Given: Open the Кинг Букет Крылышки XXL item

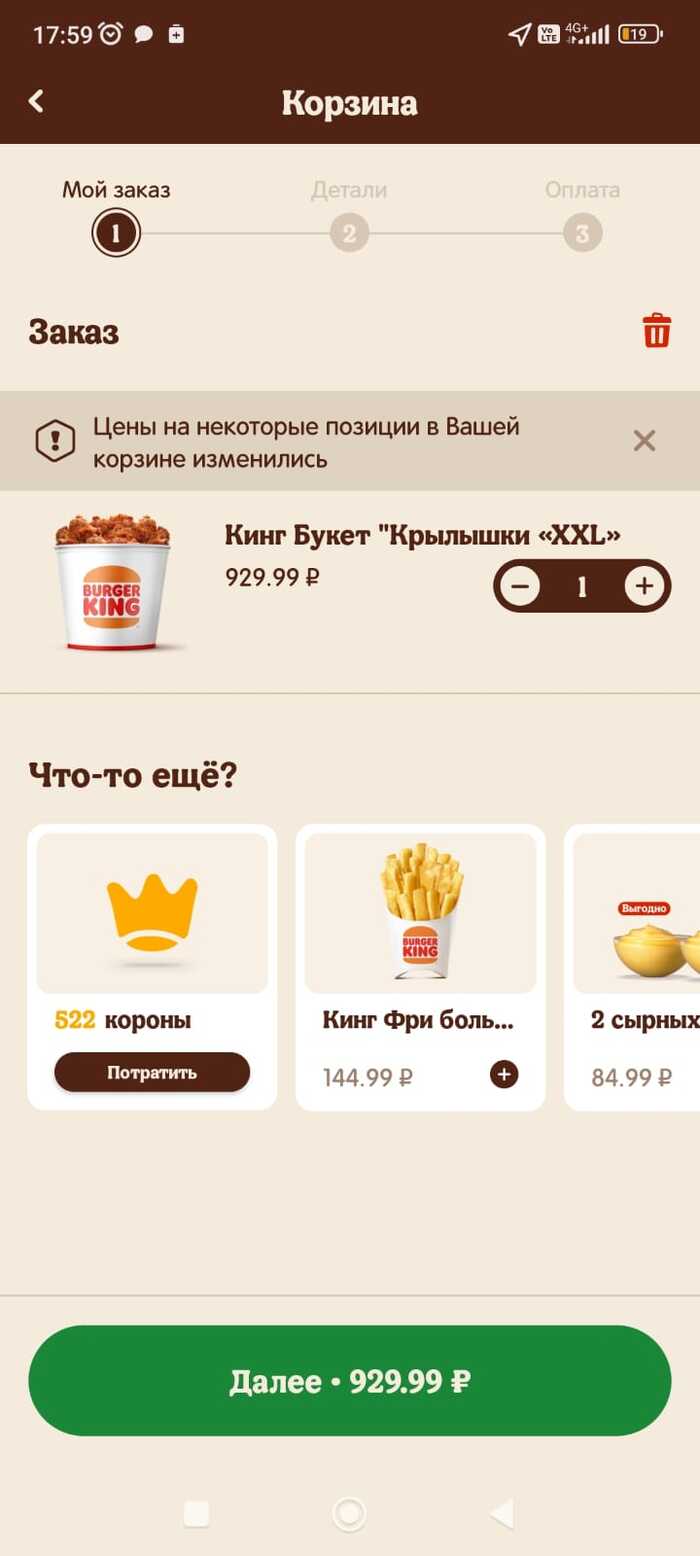Looking at the screenshot, I should click(x=422, y=536).
